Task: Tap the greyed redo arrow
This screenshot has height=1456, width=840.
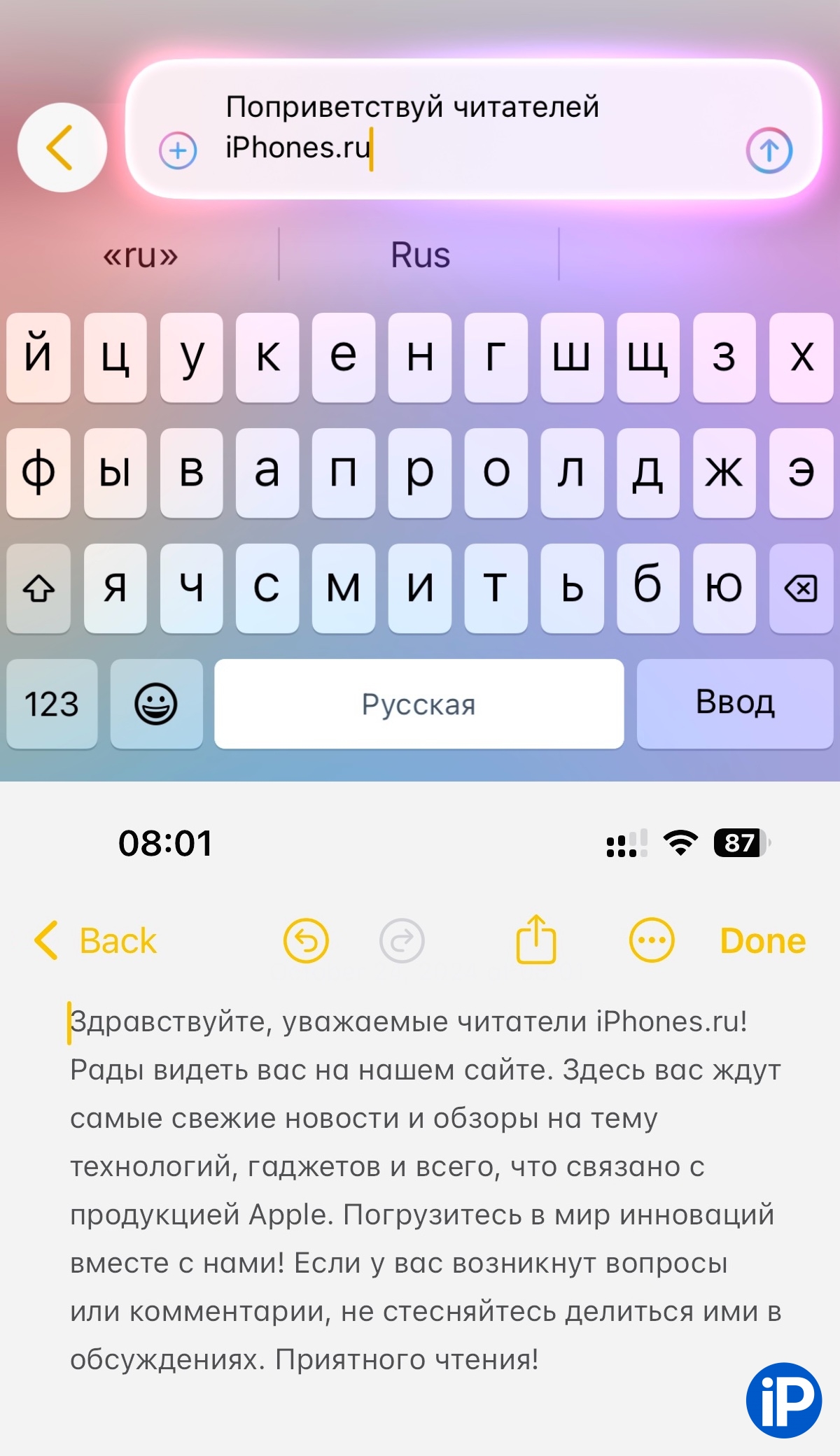Action: pos(402,941)
